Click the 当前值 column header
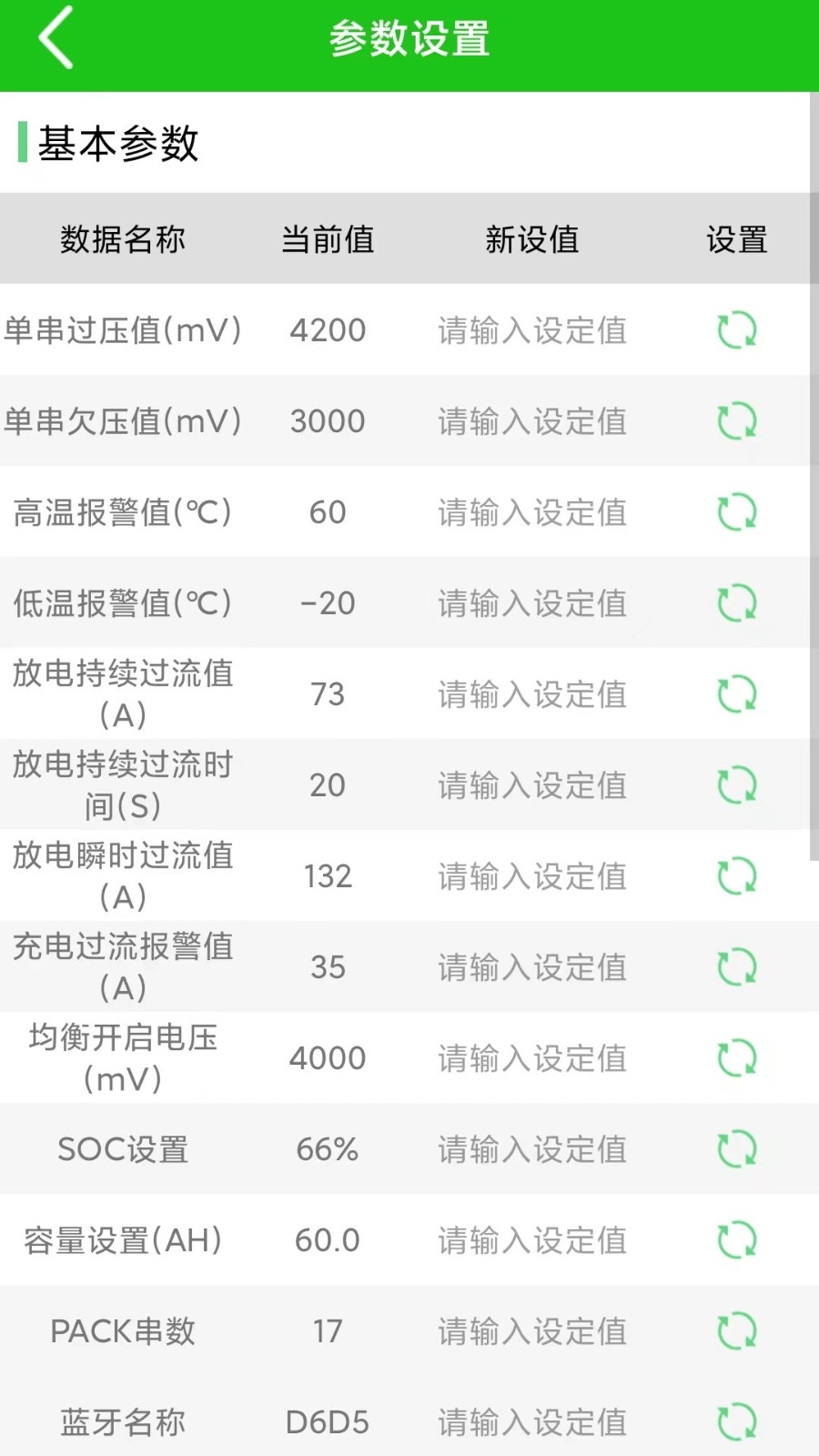 (x=329, y=238)
